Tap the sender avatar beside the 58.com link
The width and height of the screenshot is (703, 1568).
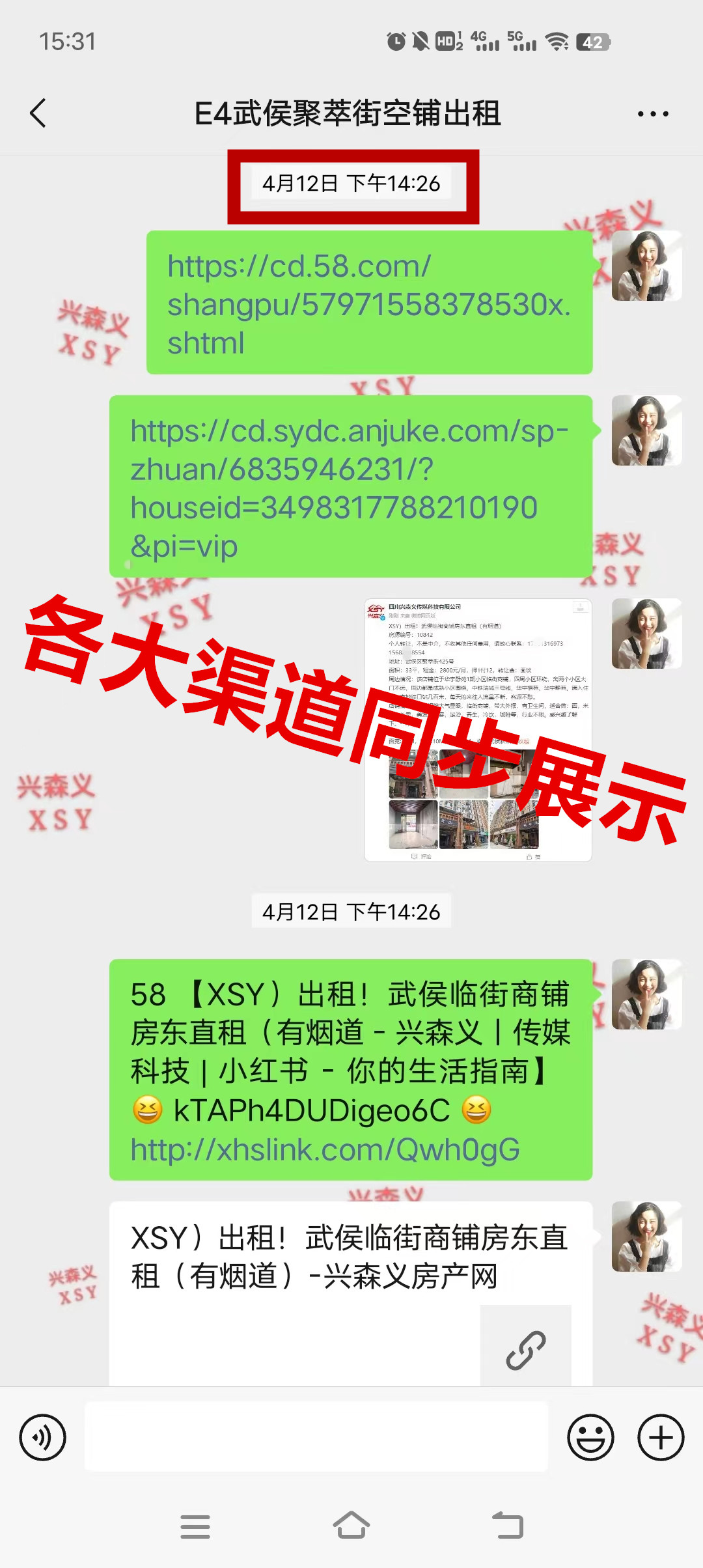tap(646, 266)
